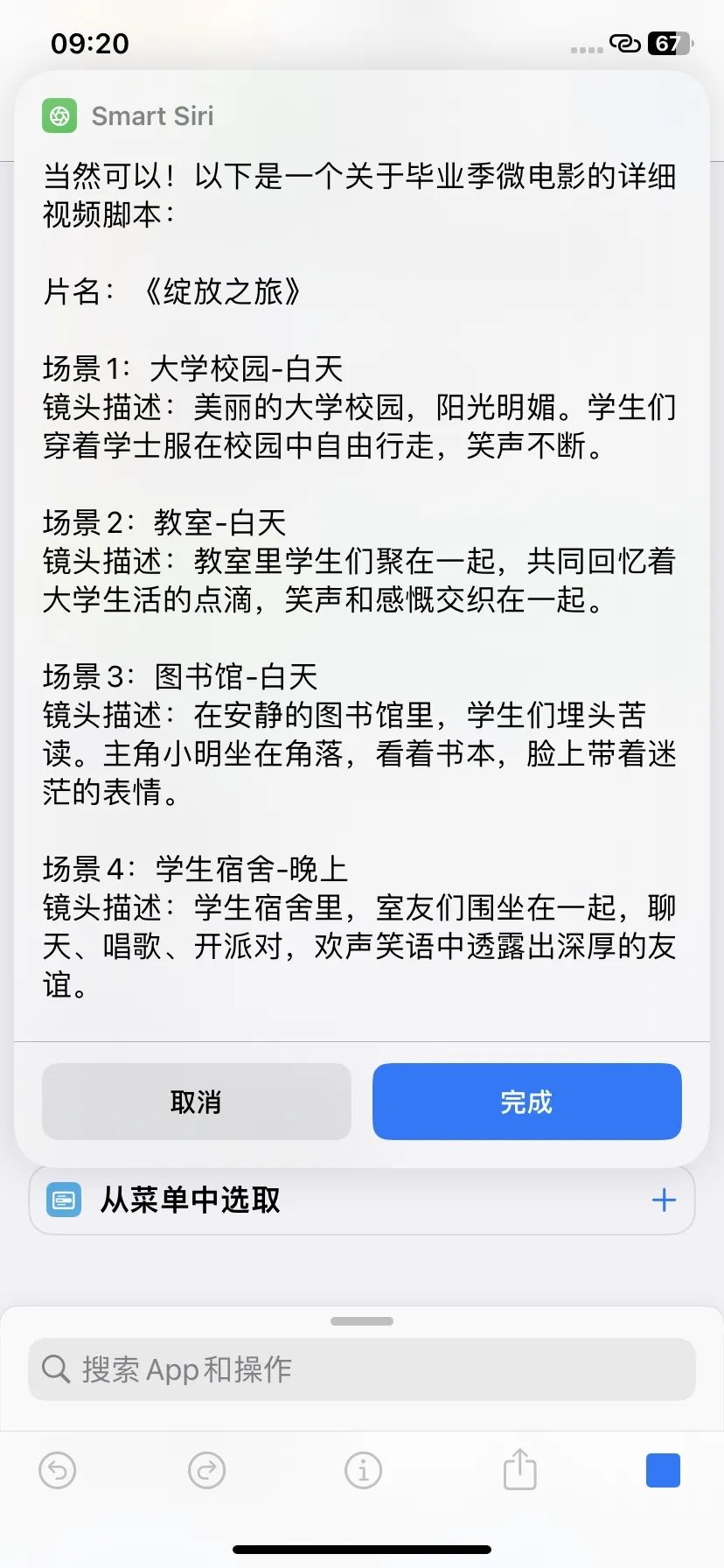The width and height of the screenshot is (724, 1568).
Task: Open the shortcut info details
Action: click(363, 1471)
